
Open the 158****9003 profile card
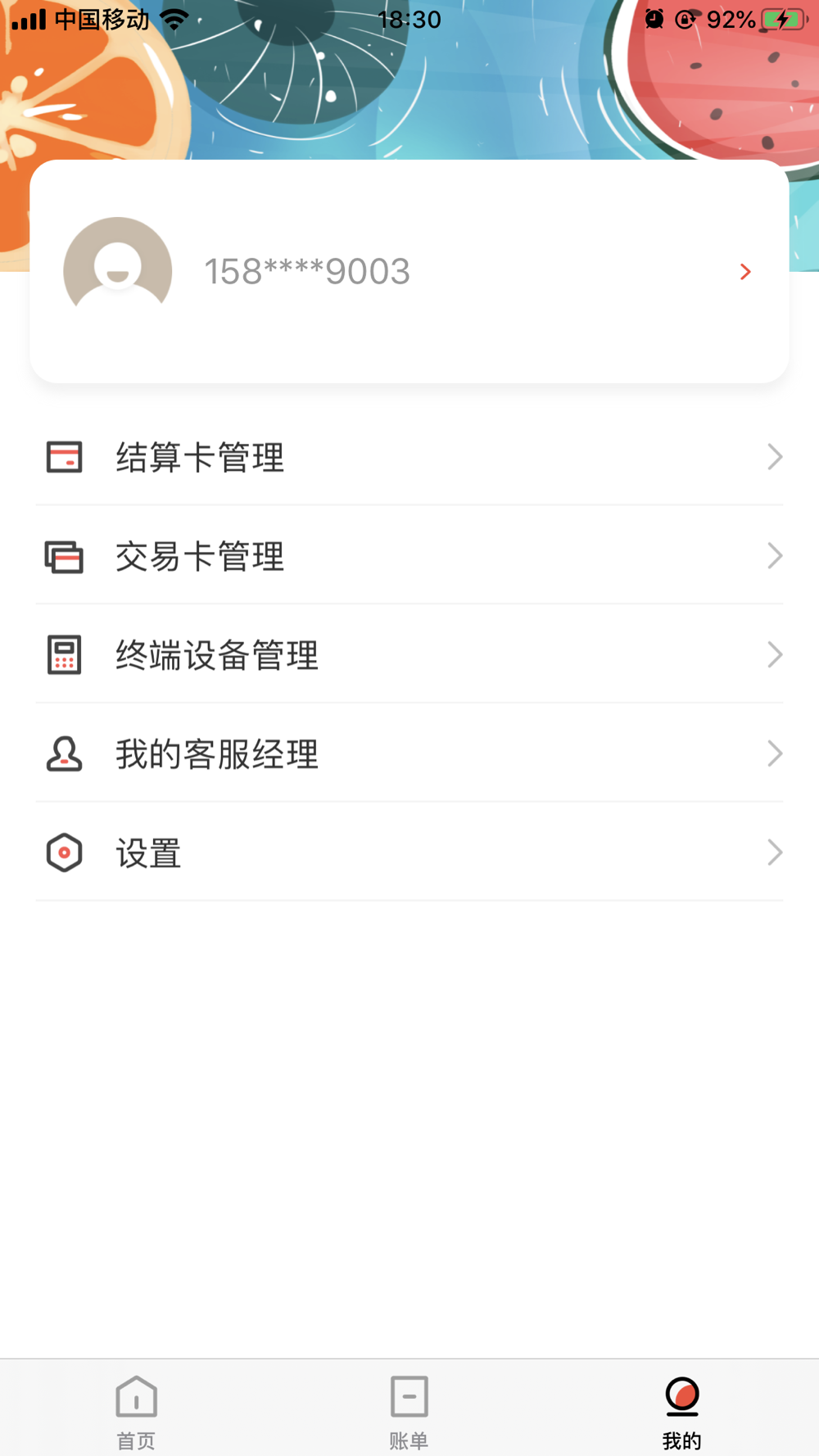(409, 271)
